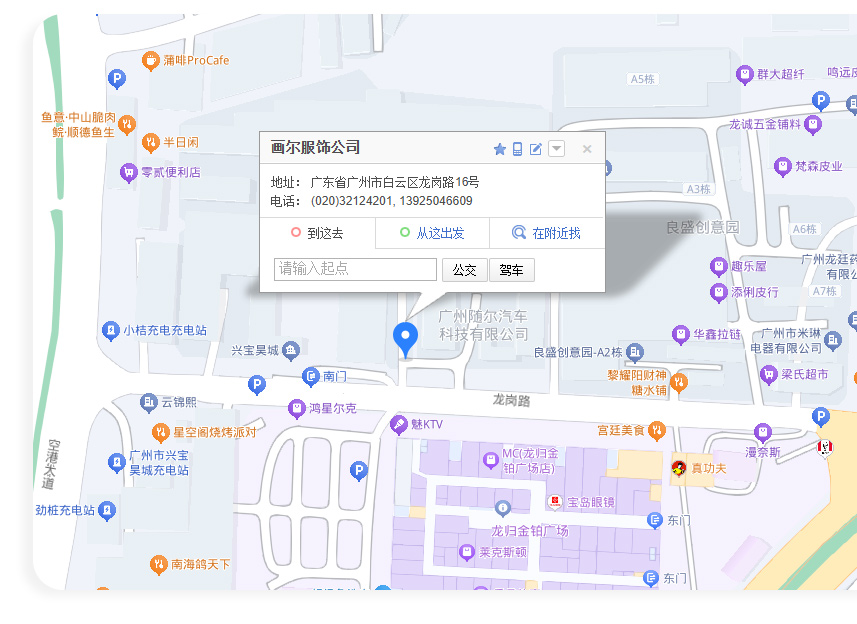Image resolution: width=857 pixels, height=624 pixels.
Task: Select 梁氏超市 supermarket marker
Action: [769, 374]
